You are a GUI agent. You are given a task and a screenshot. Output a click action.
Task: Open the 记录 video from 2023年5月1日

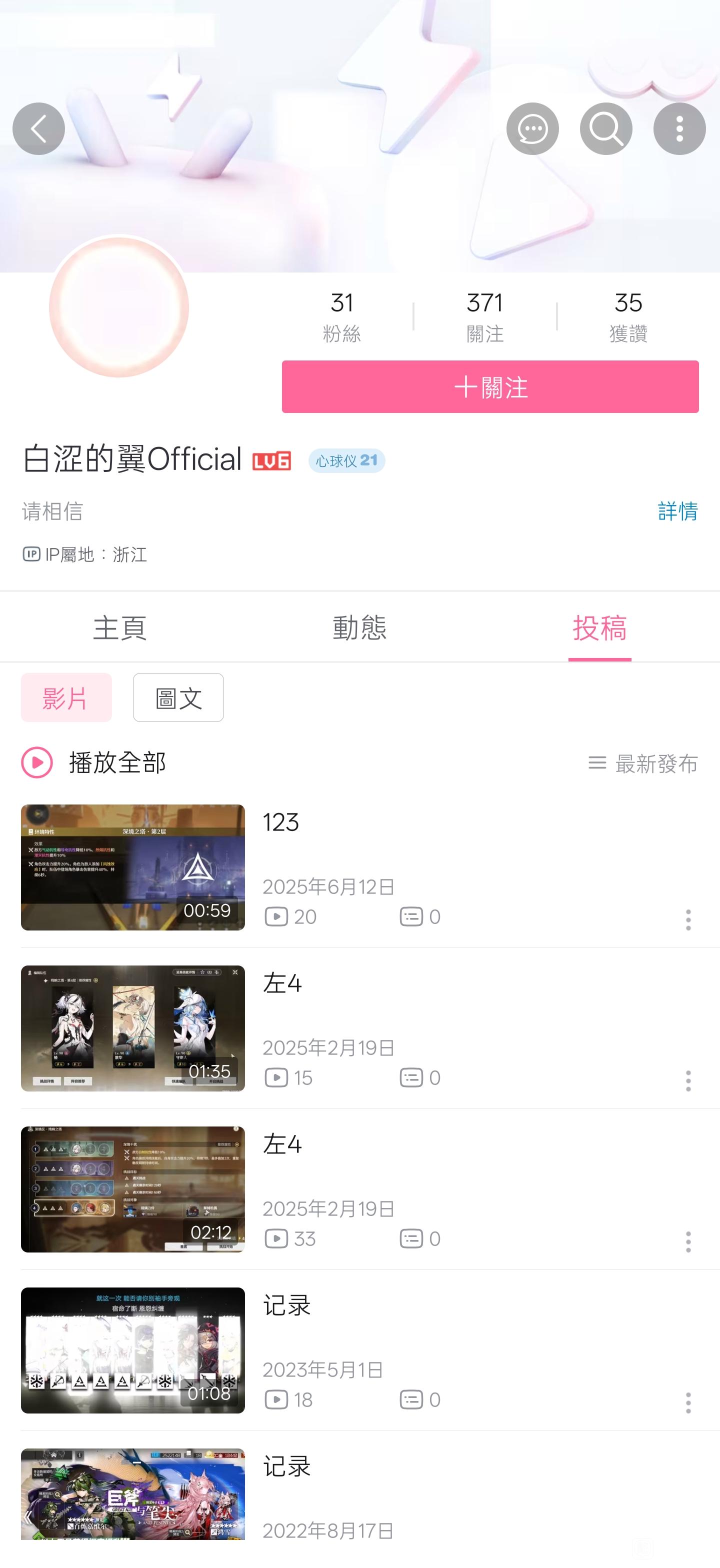point(132,1350)
